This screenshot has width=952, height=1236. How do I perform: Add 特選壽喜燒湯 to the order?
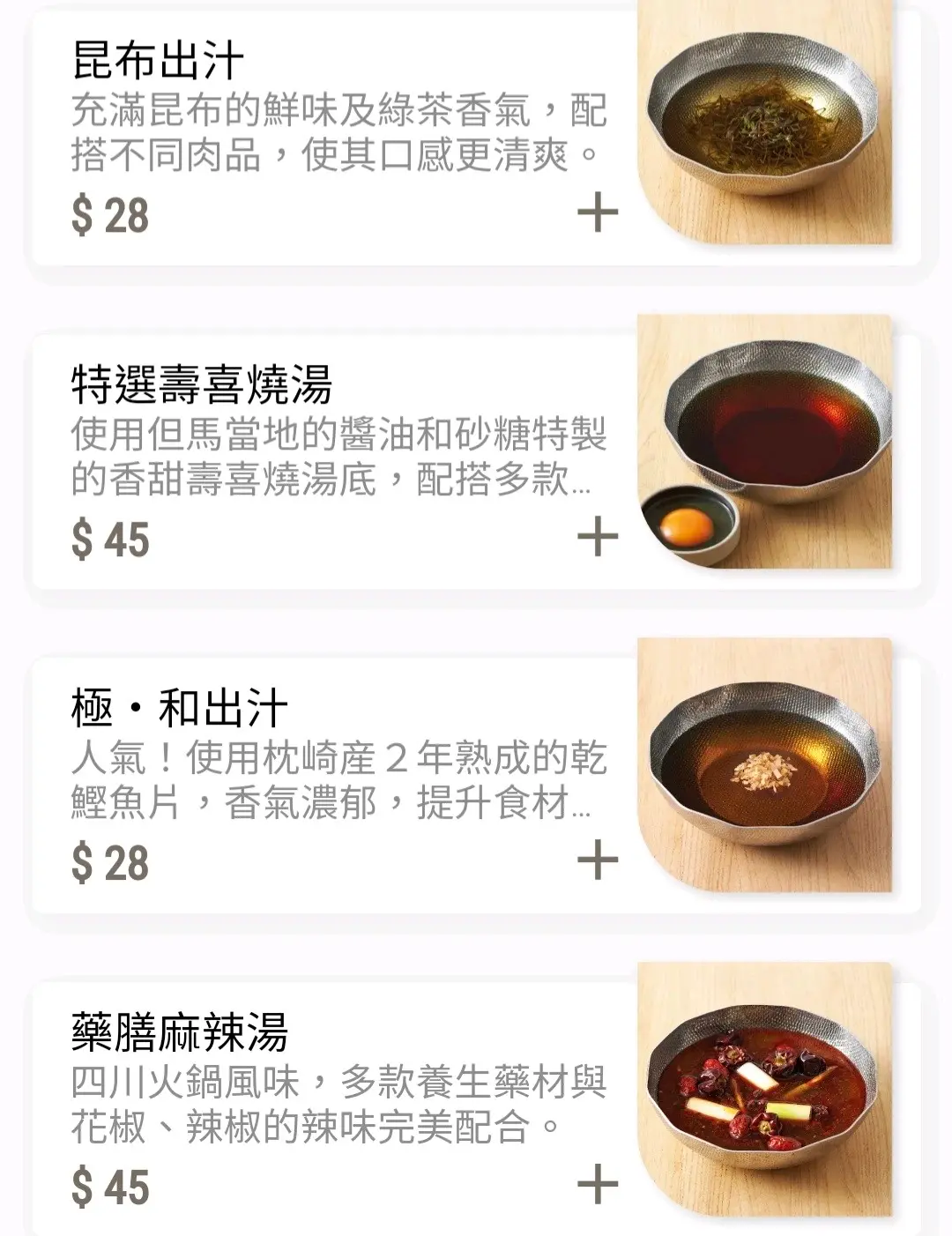tap(598, 537)
